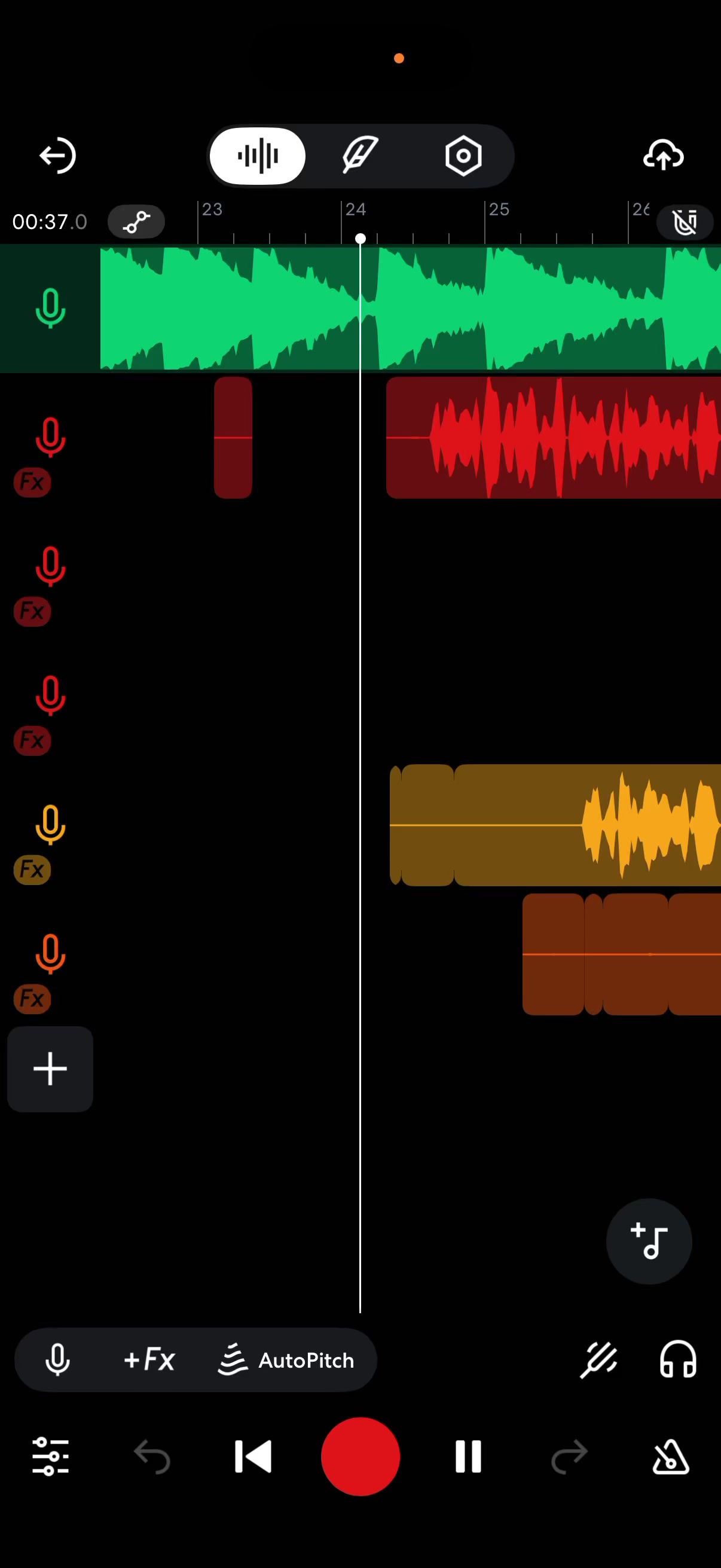Open the lyrics feather tab
The width and height of the screenshot is (721, 1568).
click(x=360, y=156)
